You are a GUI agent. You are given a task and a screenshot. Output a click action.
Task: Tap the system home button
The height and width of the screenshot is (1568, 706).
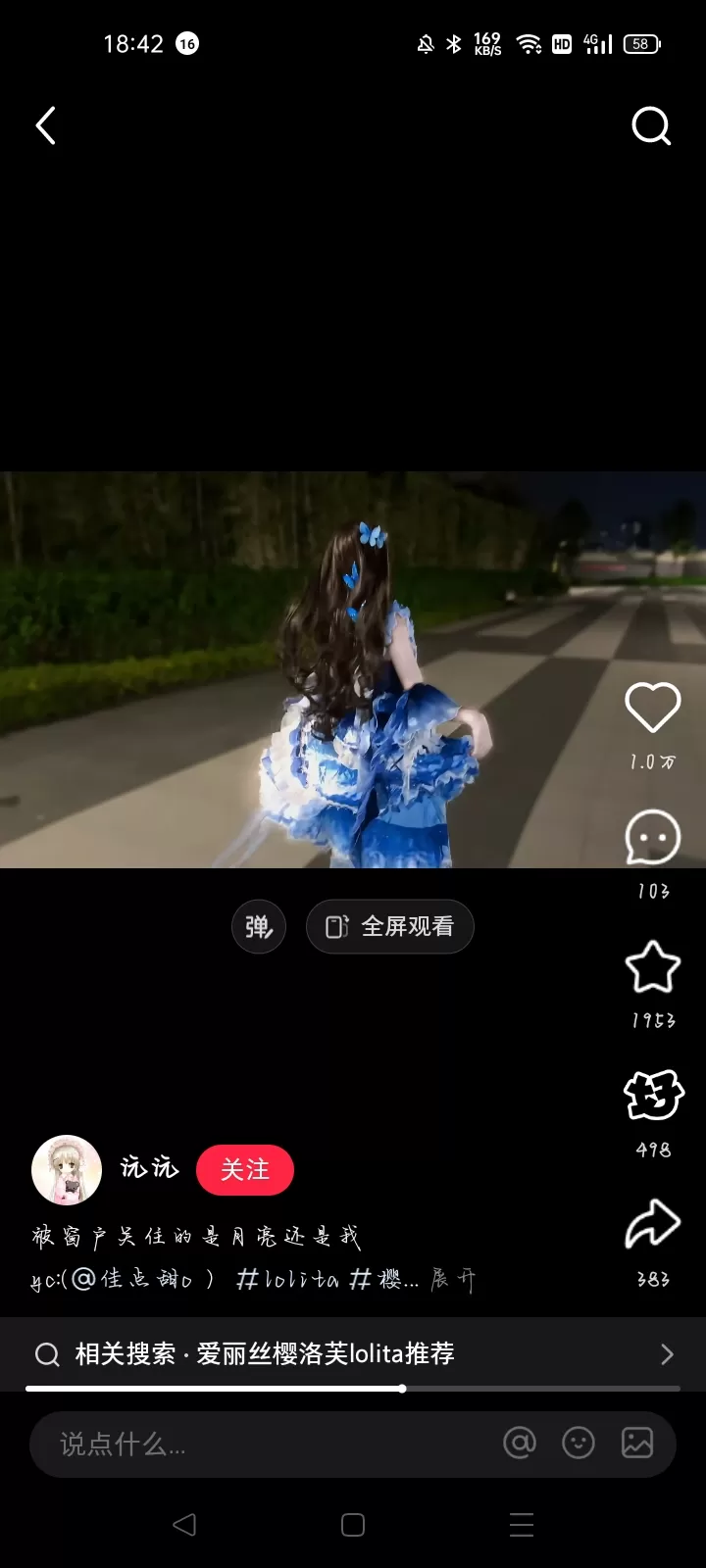[x=353, y=1525]
